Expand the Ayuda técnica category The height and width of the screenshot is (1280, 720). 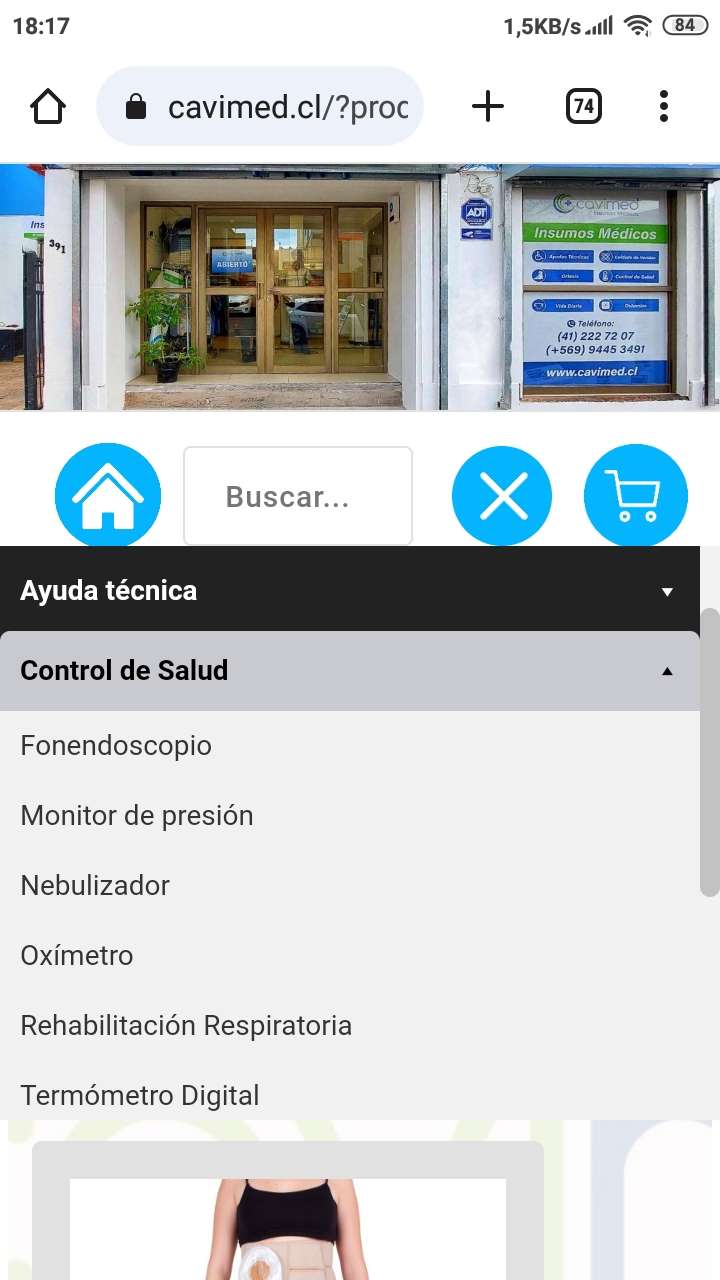click(350, 590)
